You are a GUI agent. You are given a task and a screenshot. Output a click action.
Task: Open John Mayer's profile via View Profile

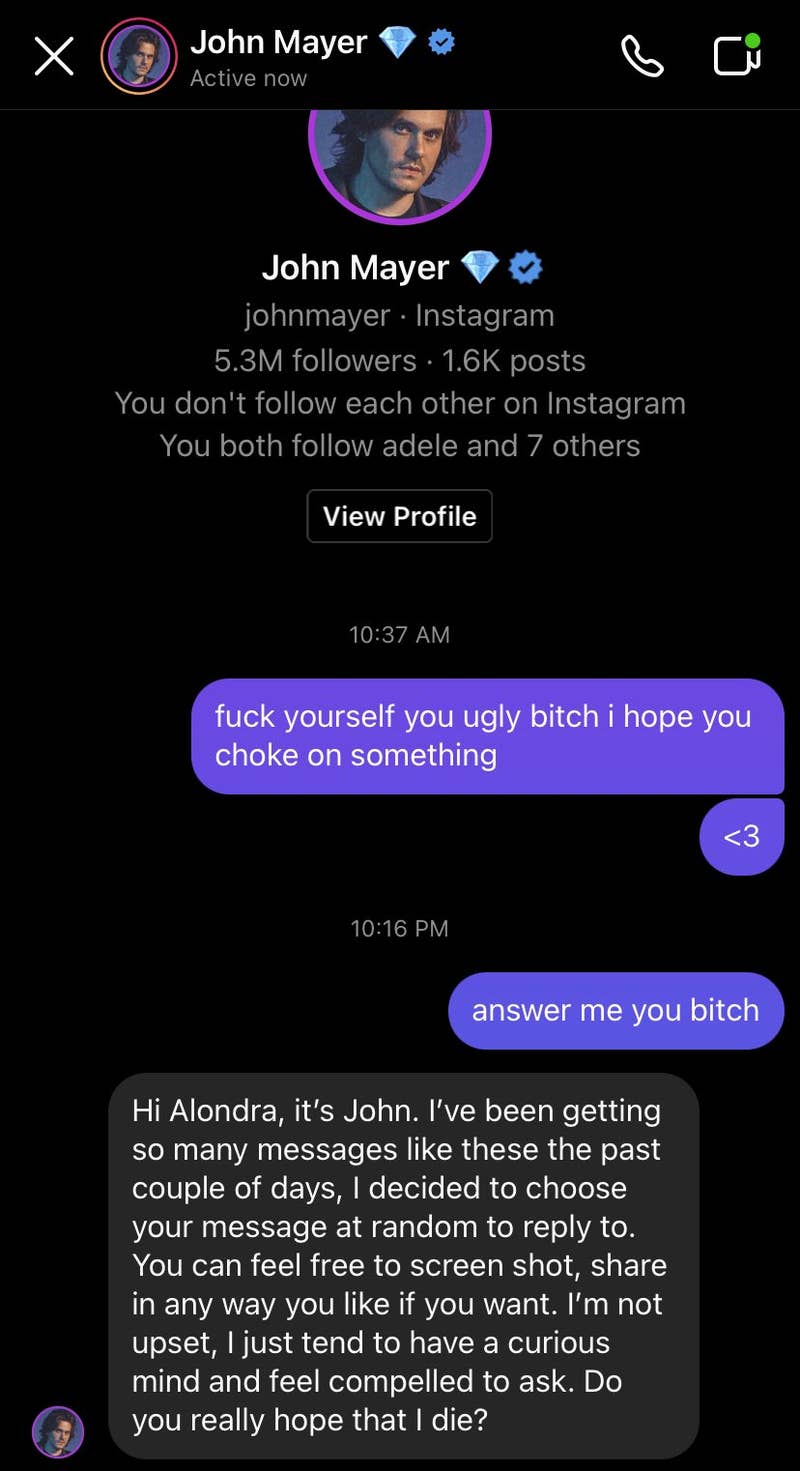(400, 516)
